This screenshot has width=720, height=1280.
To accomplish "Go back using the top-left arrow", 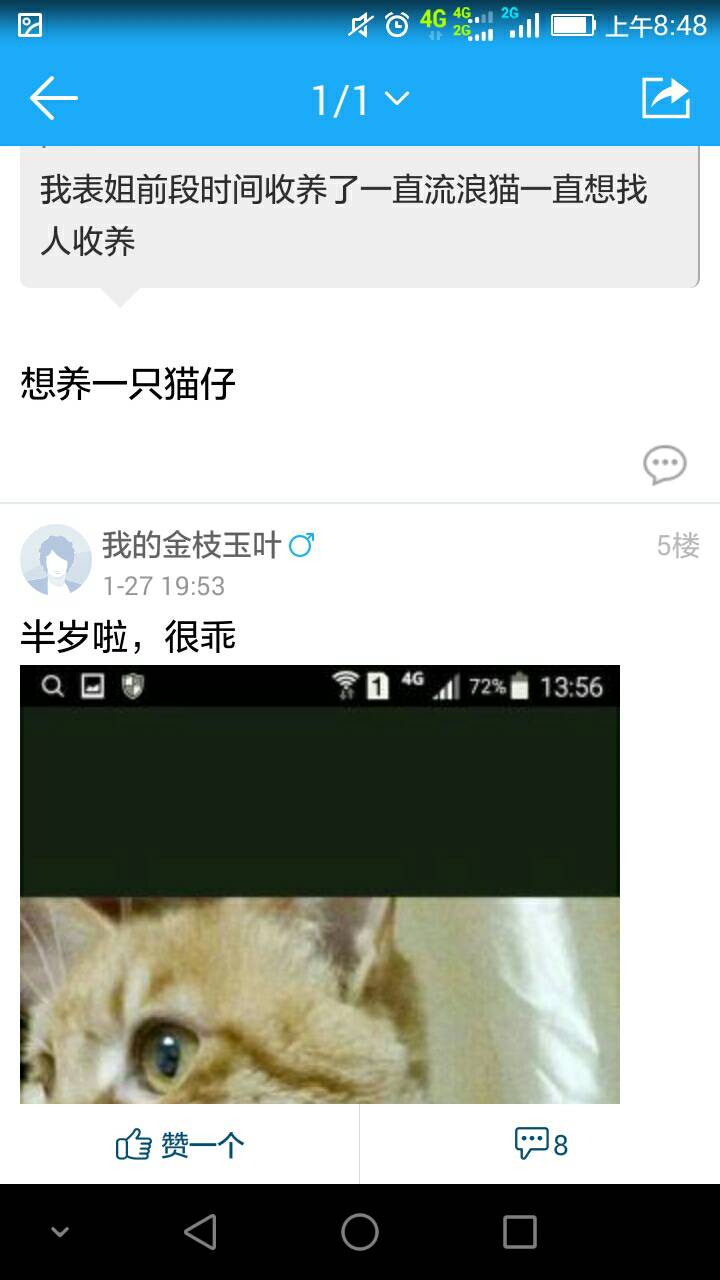I will coord(54,98).
